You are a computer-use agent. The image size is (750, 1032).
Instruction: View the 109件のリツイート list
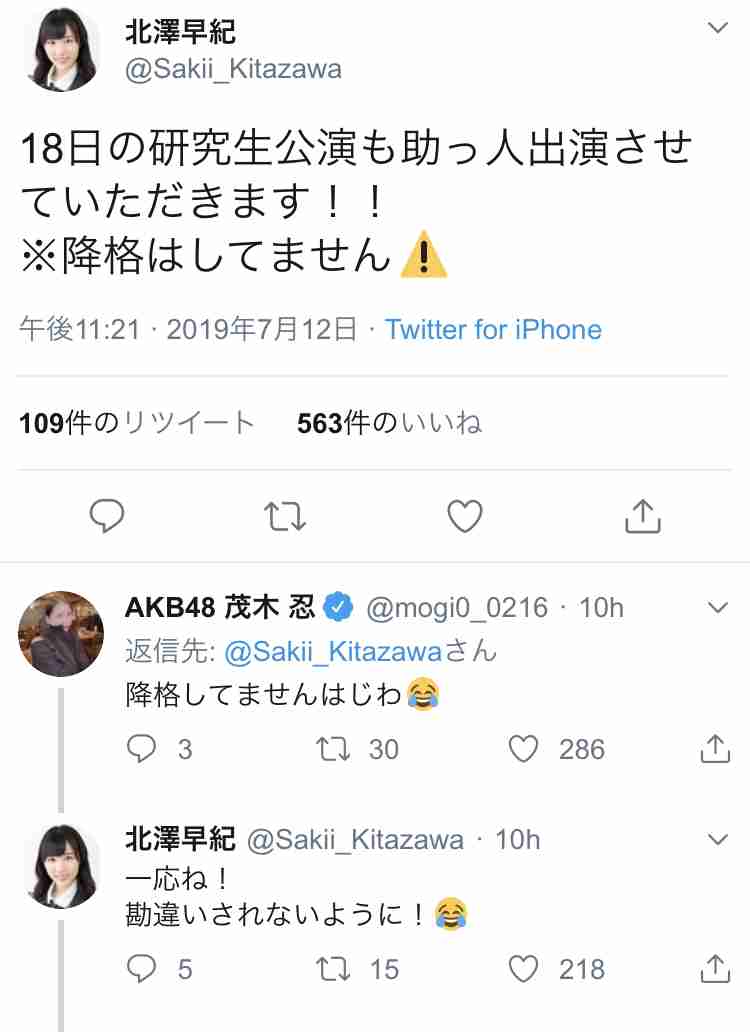pyautogui.click(x=137, y=423)
